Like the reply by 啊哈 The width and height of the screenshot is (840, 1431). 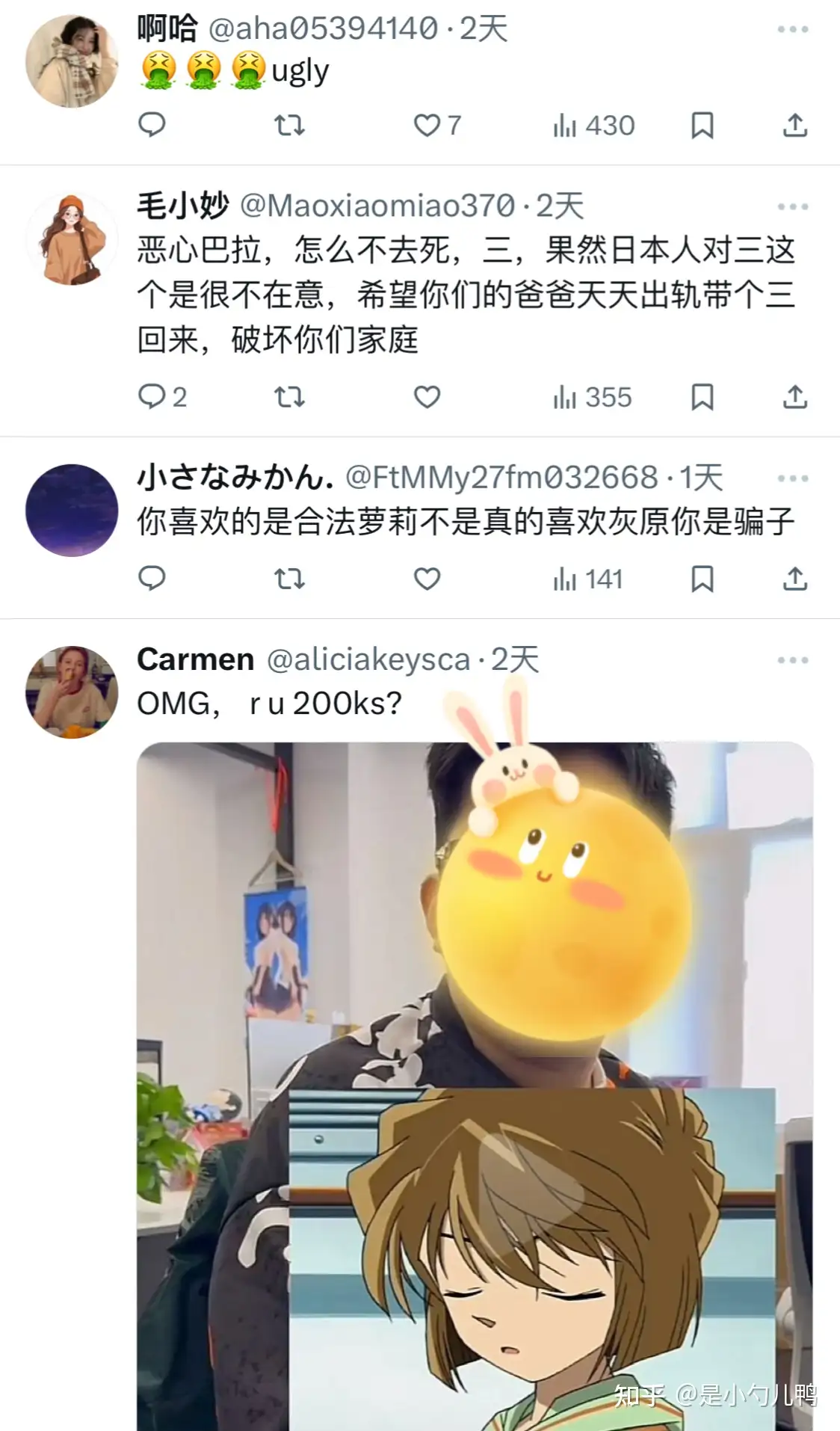click(427, 125)
